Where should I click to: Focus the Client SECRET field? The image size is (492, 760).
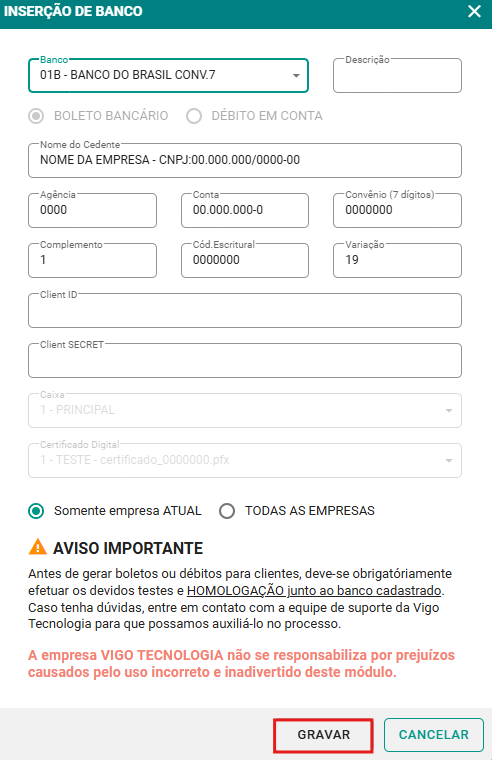click(x=245, y=360)
